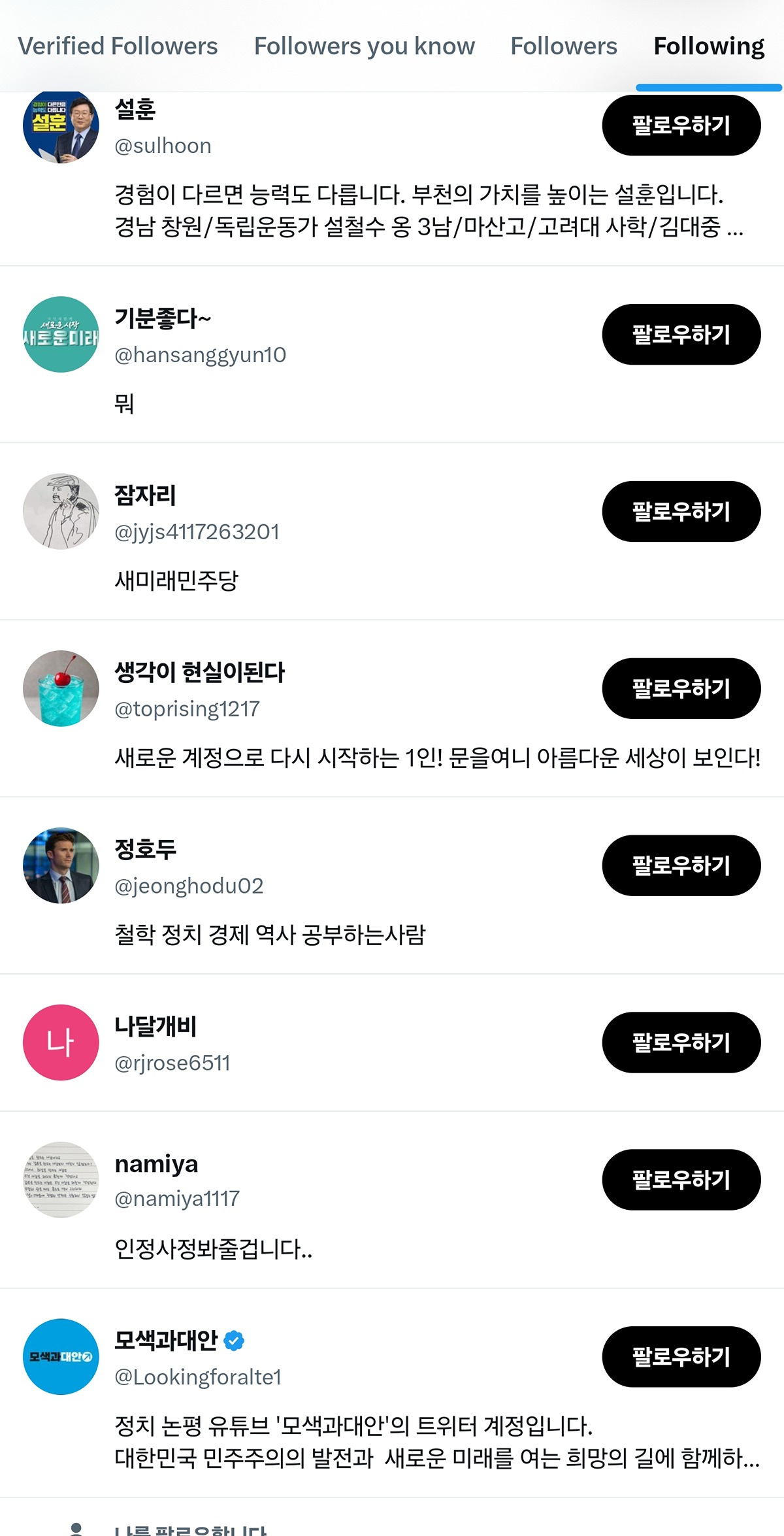
Task: Open 설훈's profile from the list
Action: click(392, 178)
